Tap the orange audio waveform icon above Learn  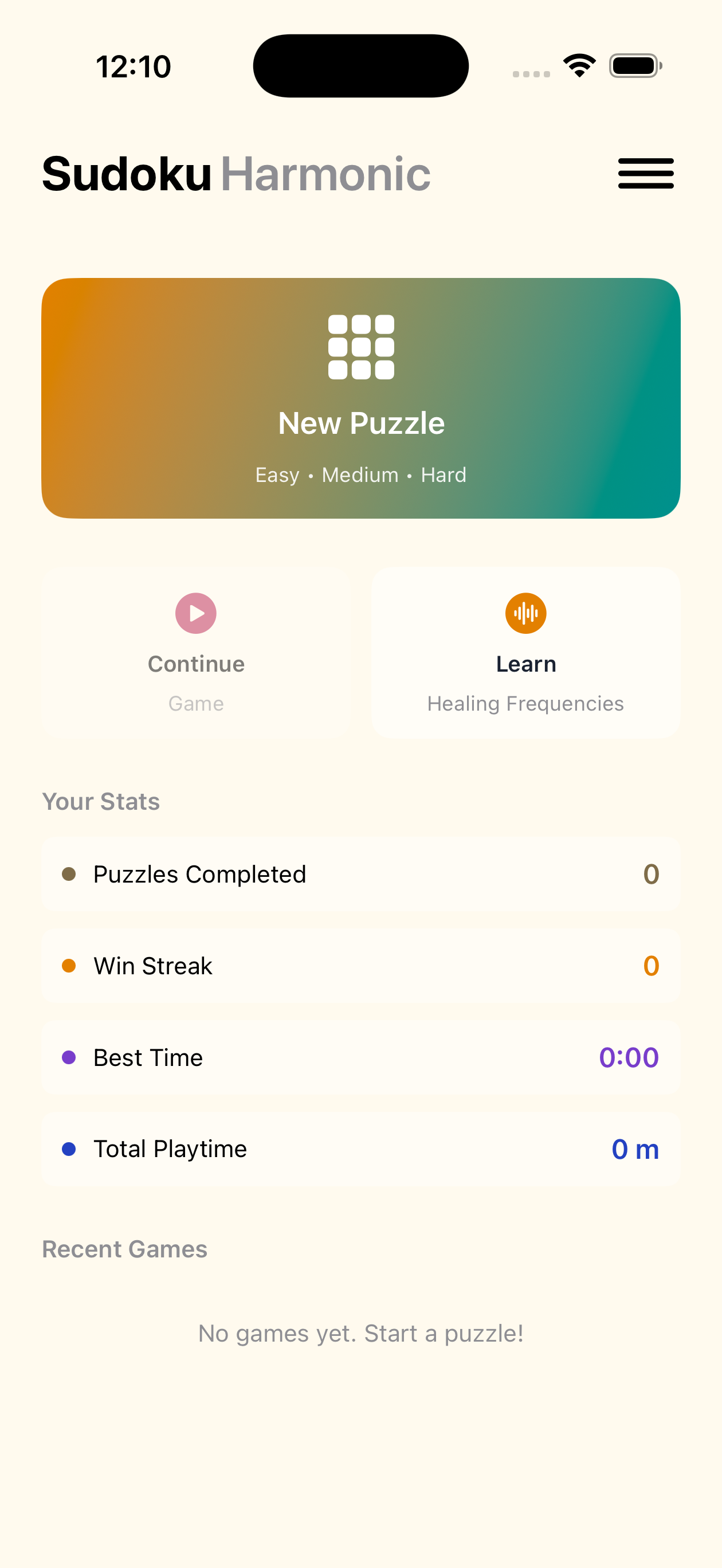[526, 613]
